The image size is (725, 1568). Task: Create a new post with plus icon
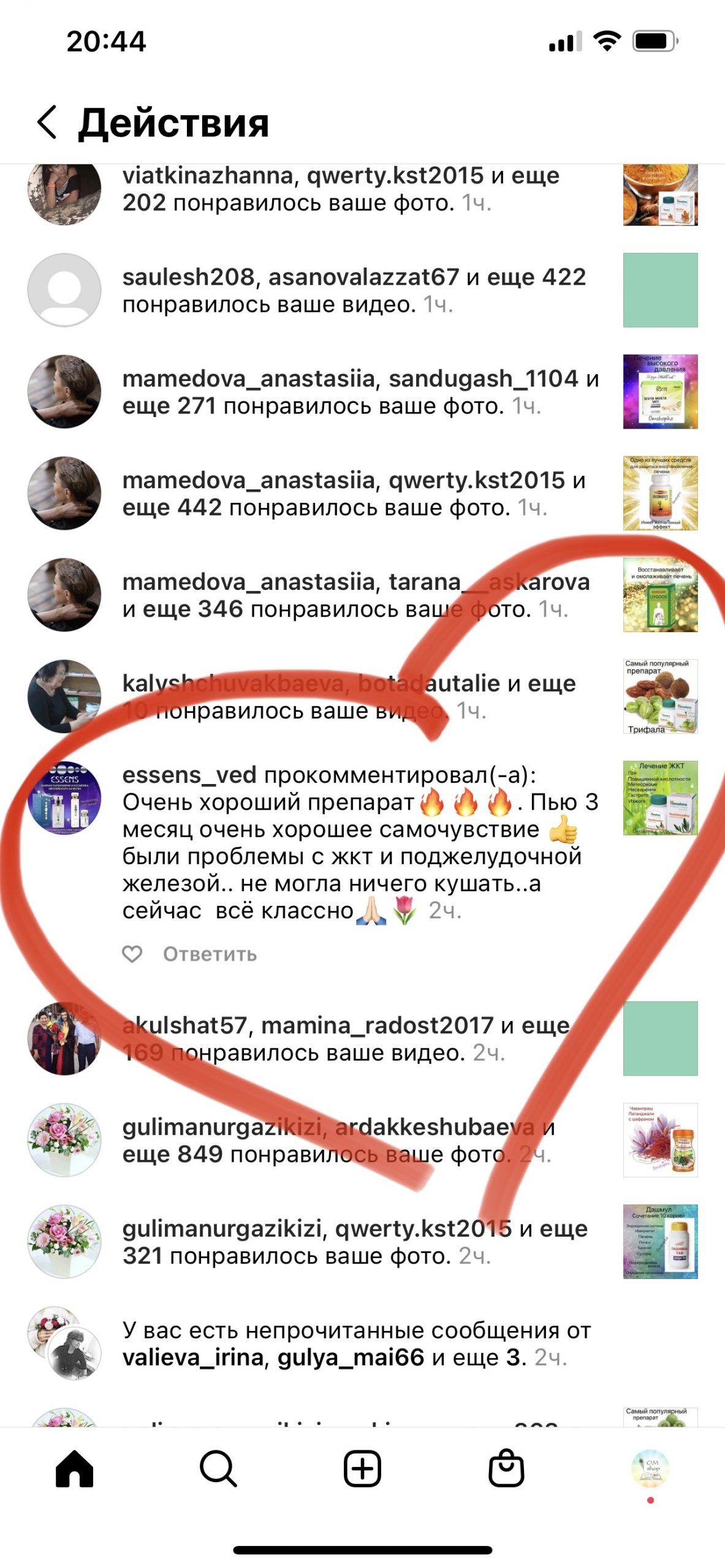pyautogui.click(x=362, y=1468)
